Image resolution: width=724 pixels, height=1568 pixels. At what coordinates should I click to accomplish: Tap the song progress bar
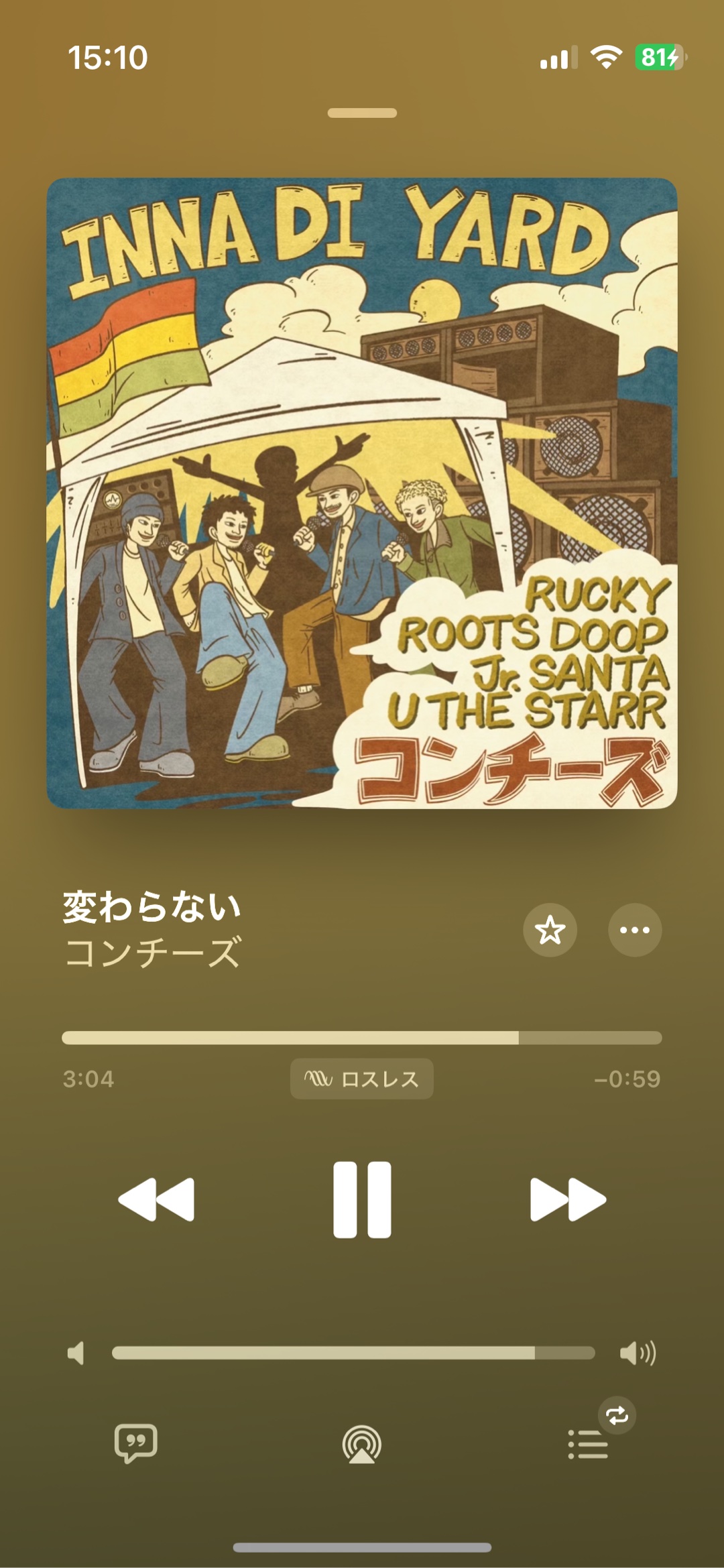pyautogui.click(x=362, y=1038)
